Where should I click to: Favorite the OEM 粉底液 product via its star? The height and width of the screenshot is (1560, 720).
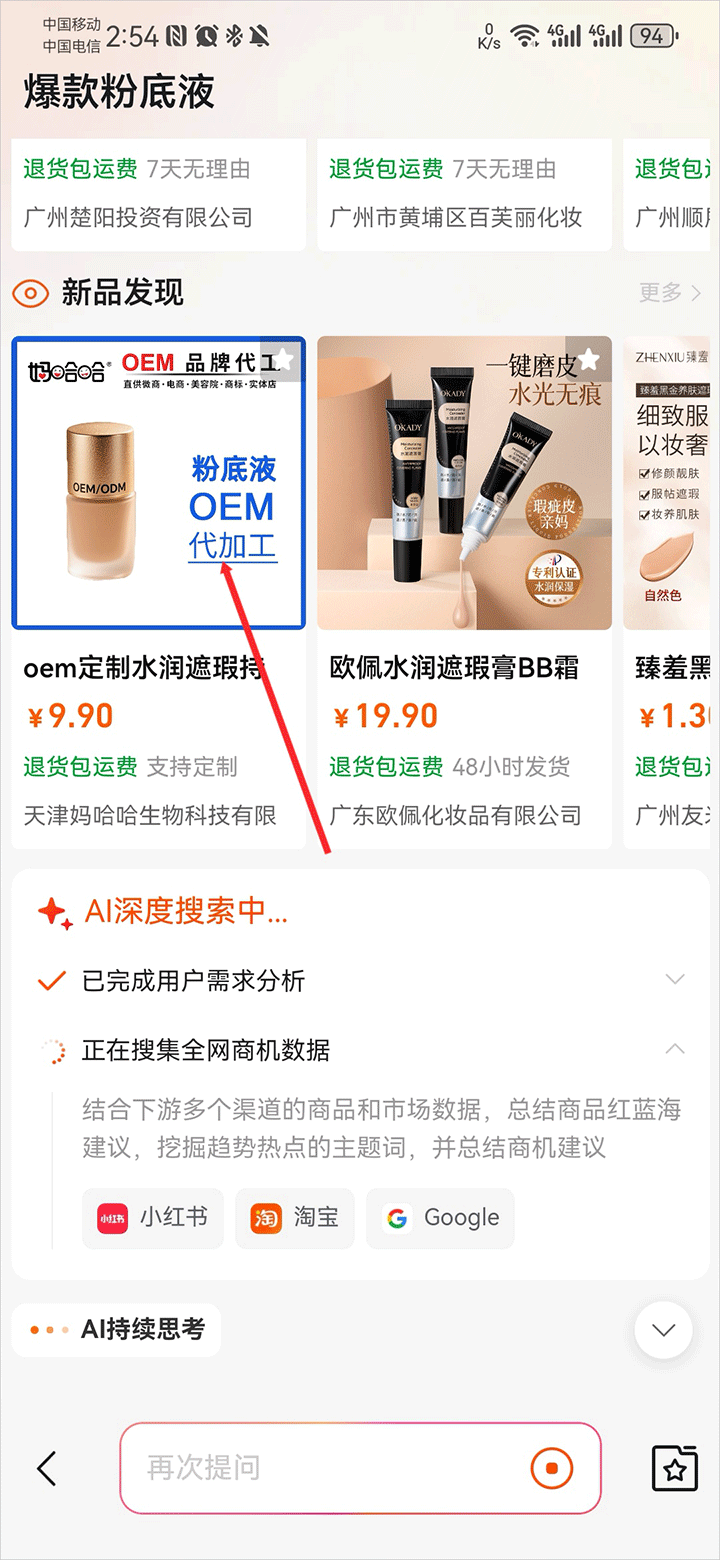(x=284, y=357)
